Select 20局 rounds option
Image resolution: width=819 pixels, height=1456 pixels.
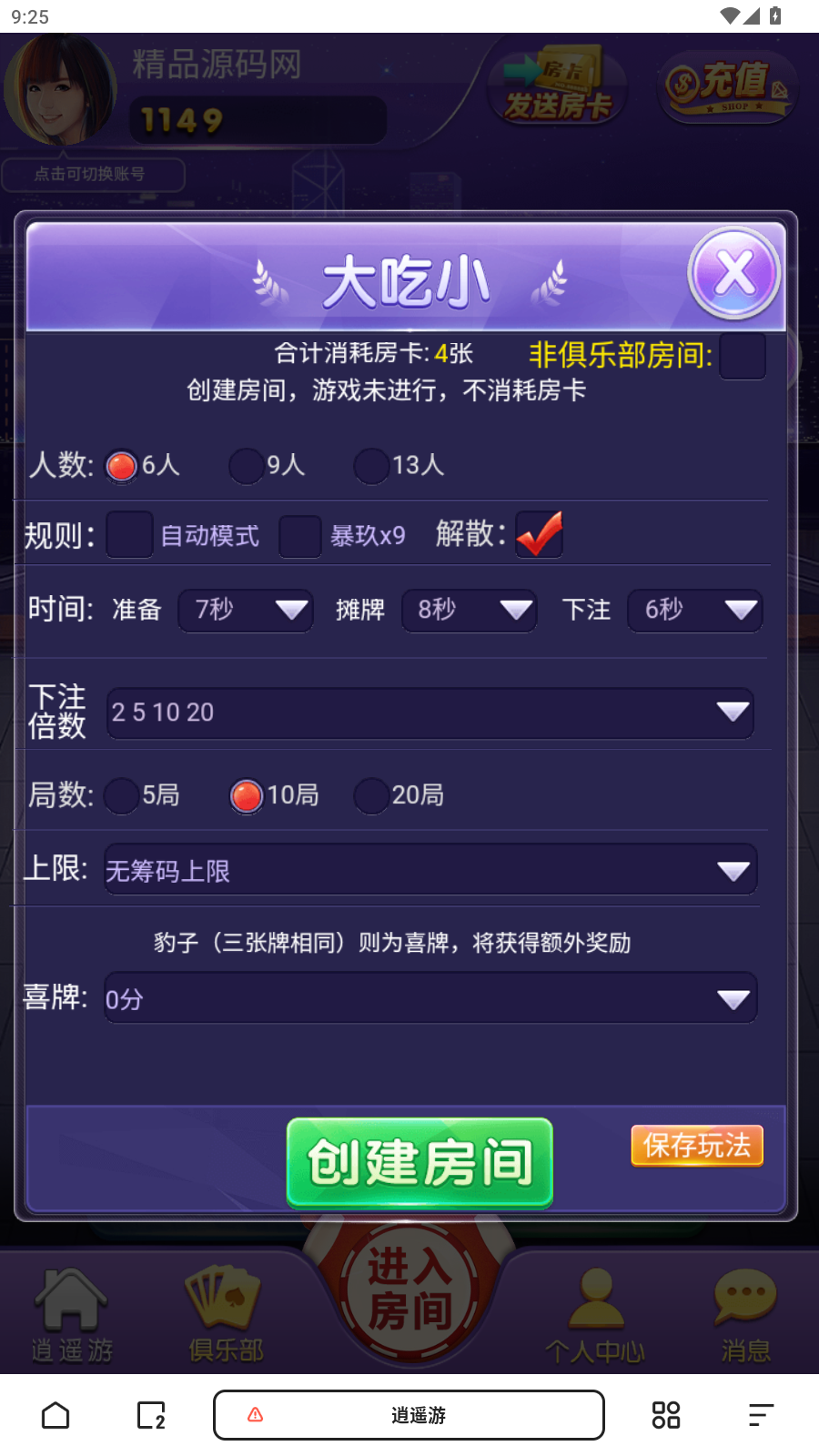[371, 795]
